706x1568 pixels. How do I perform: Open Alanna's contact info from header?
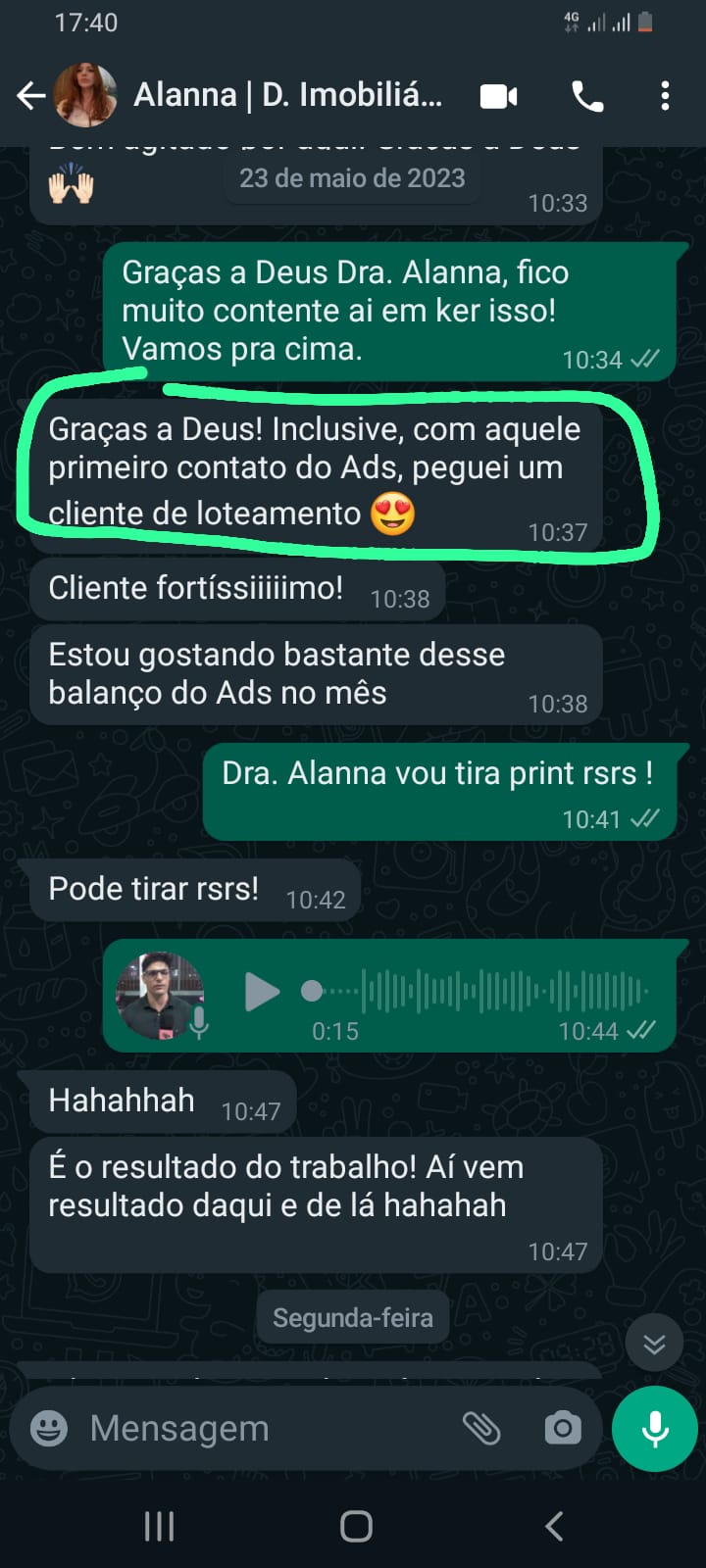287,95
